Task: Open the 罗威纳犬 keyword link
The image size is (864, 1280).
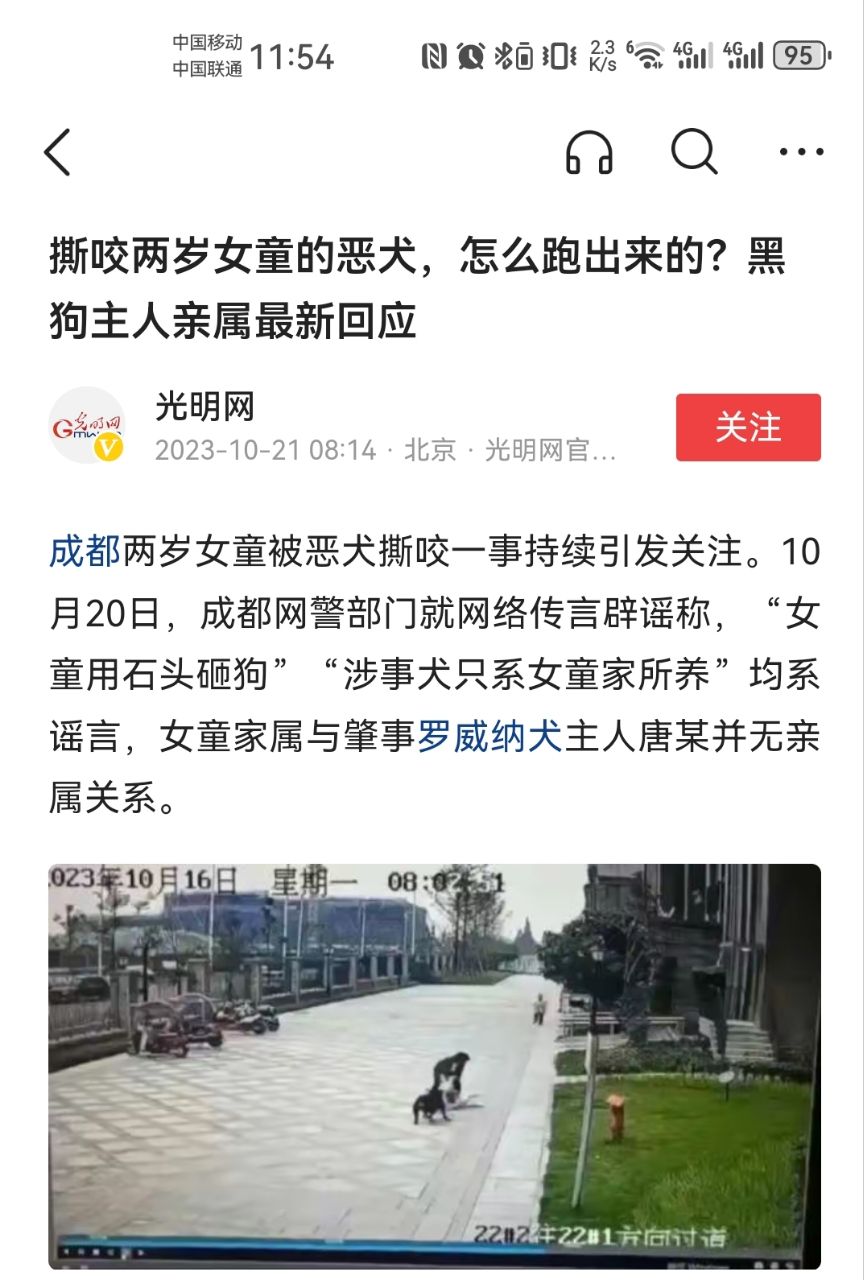Action: [x=490, y=737]
